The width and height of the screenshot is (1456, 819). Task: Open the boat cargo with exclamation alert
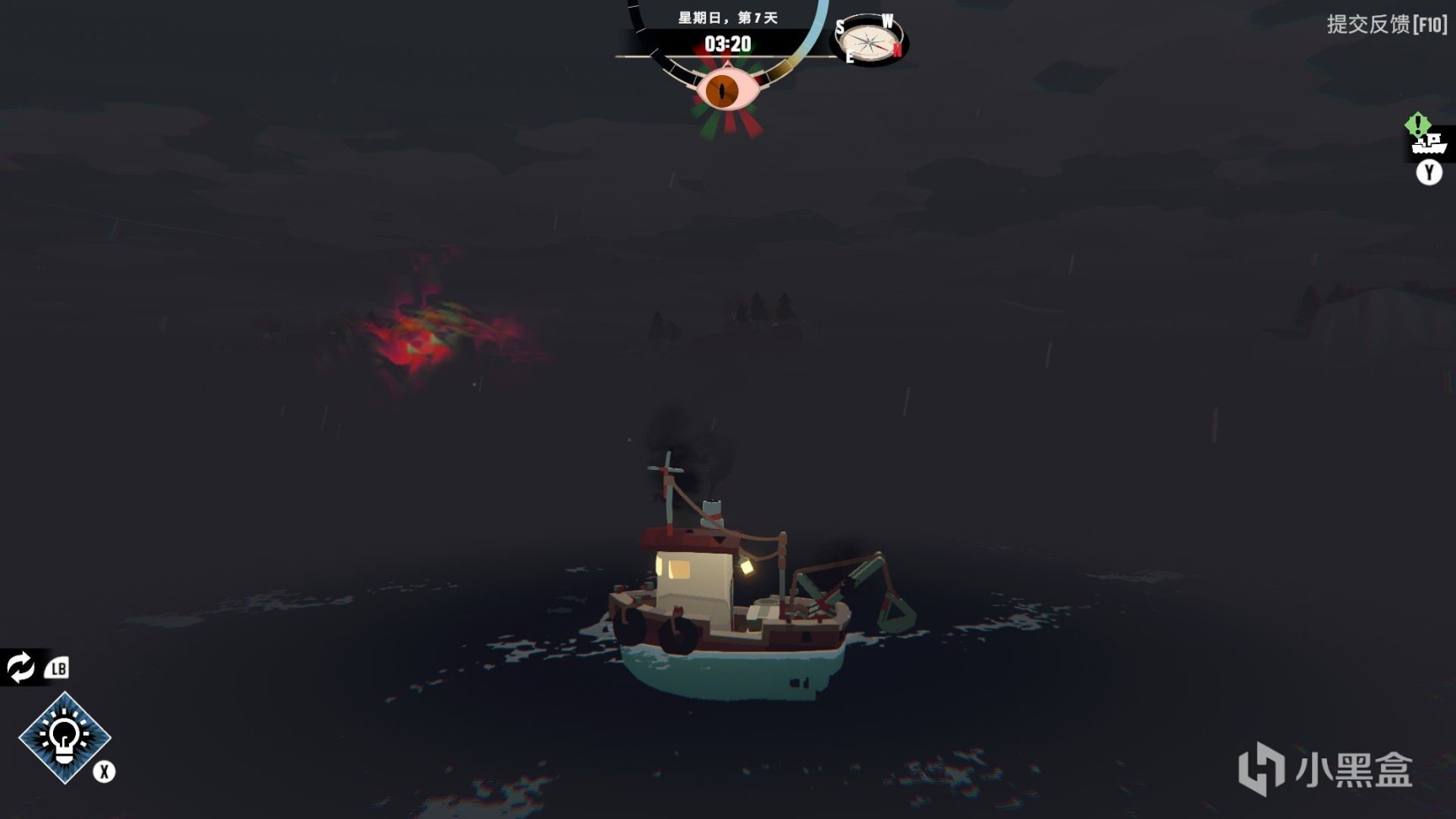[1429, 143]
